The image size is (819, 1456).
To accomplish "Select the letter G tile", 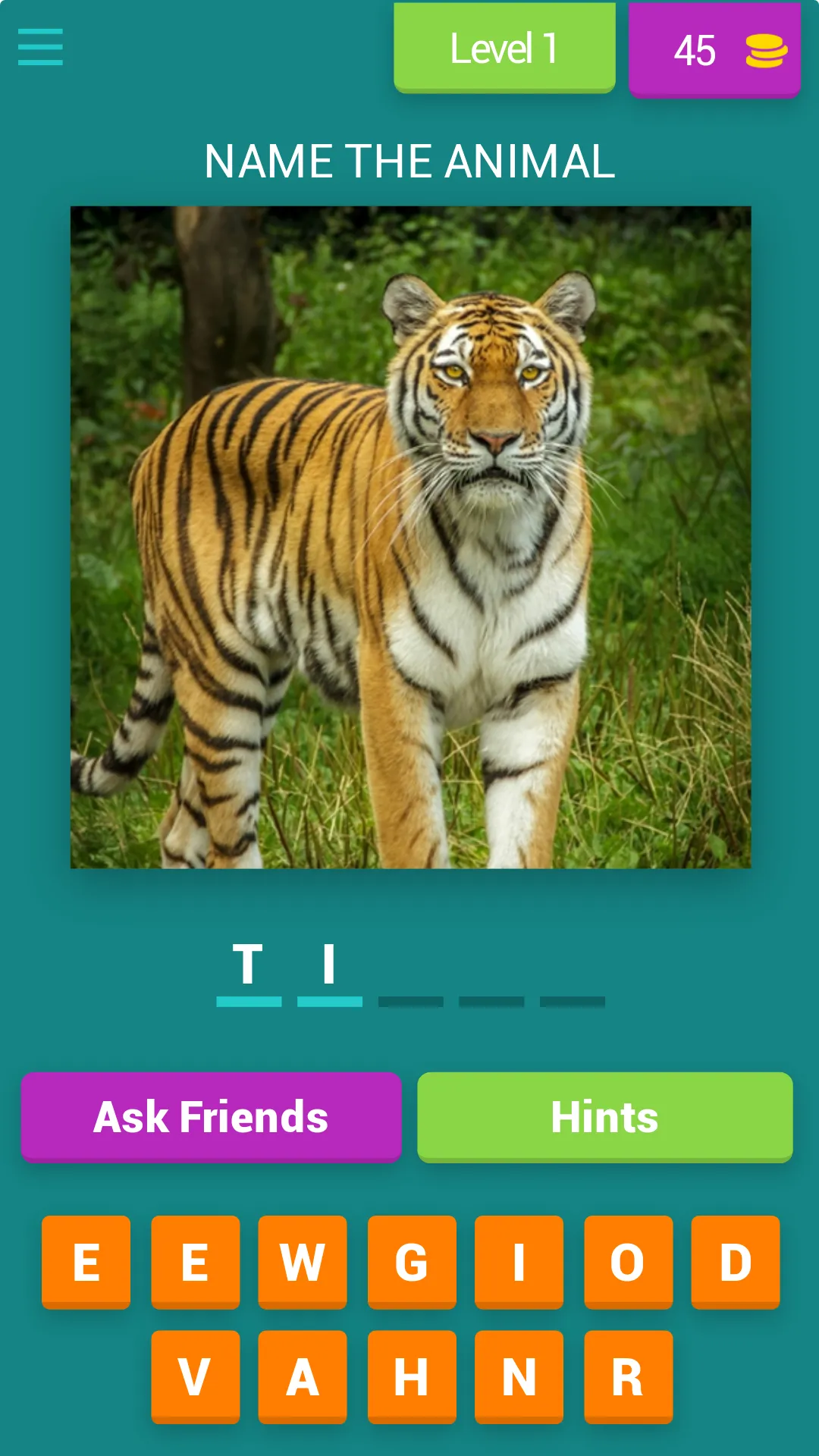I will (412, 1262).
